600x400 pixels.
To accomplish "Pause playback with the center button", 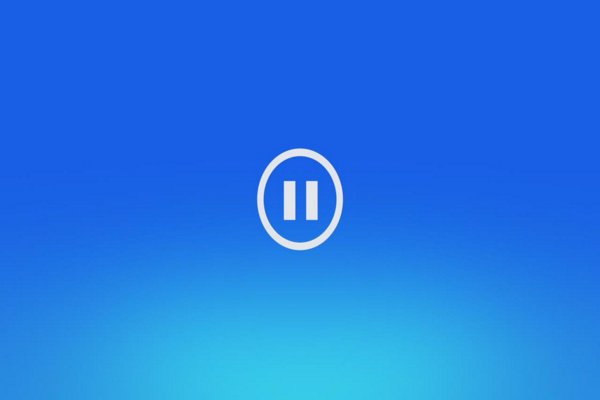I will tap(300, 199).
